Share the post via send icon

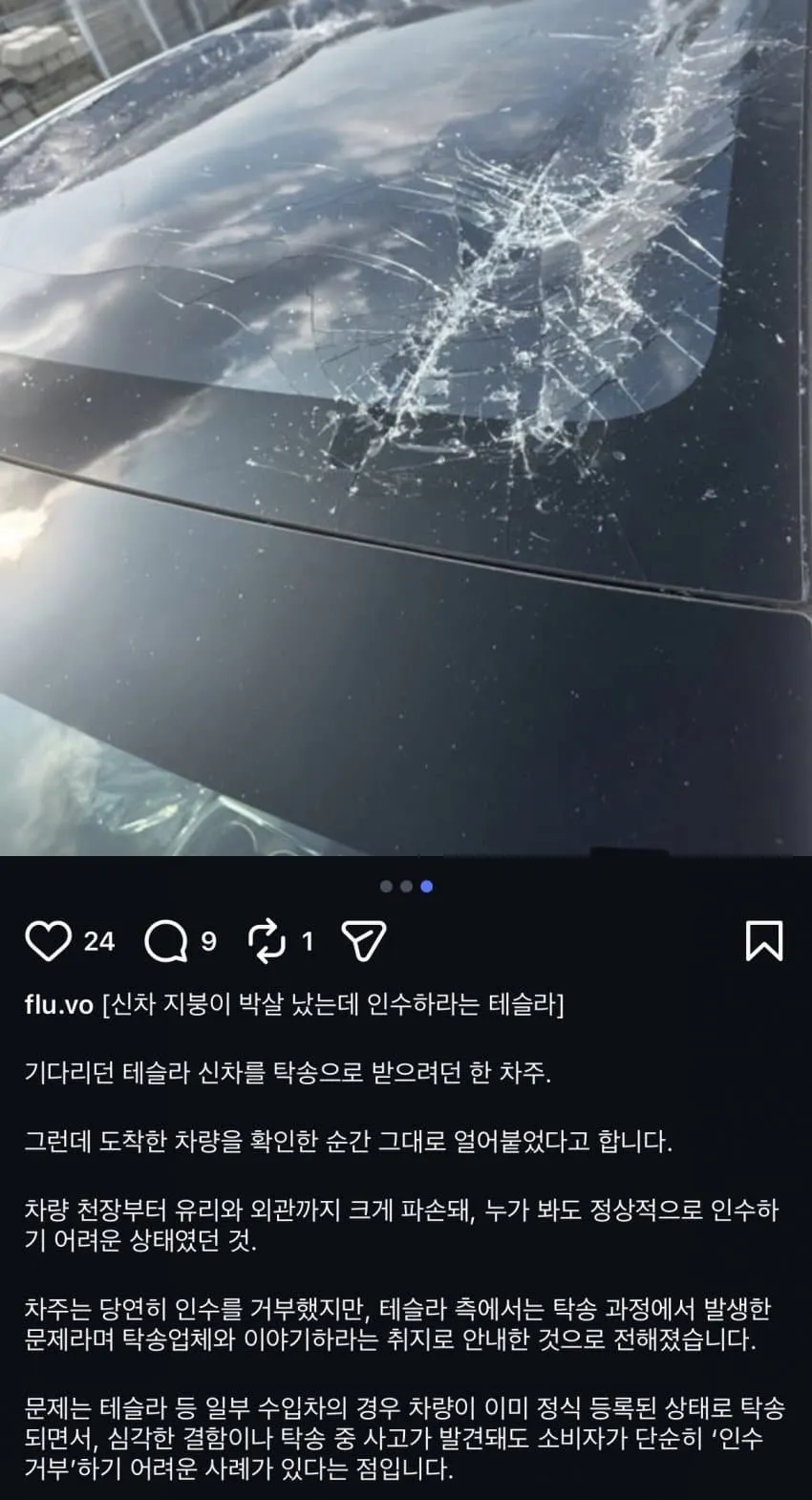[364, 942]
